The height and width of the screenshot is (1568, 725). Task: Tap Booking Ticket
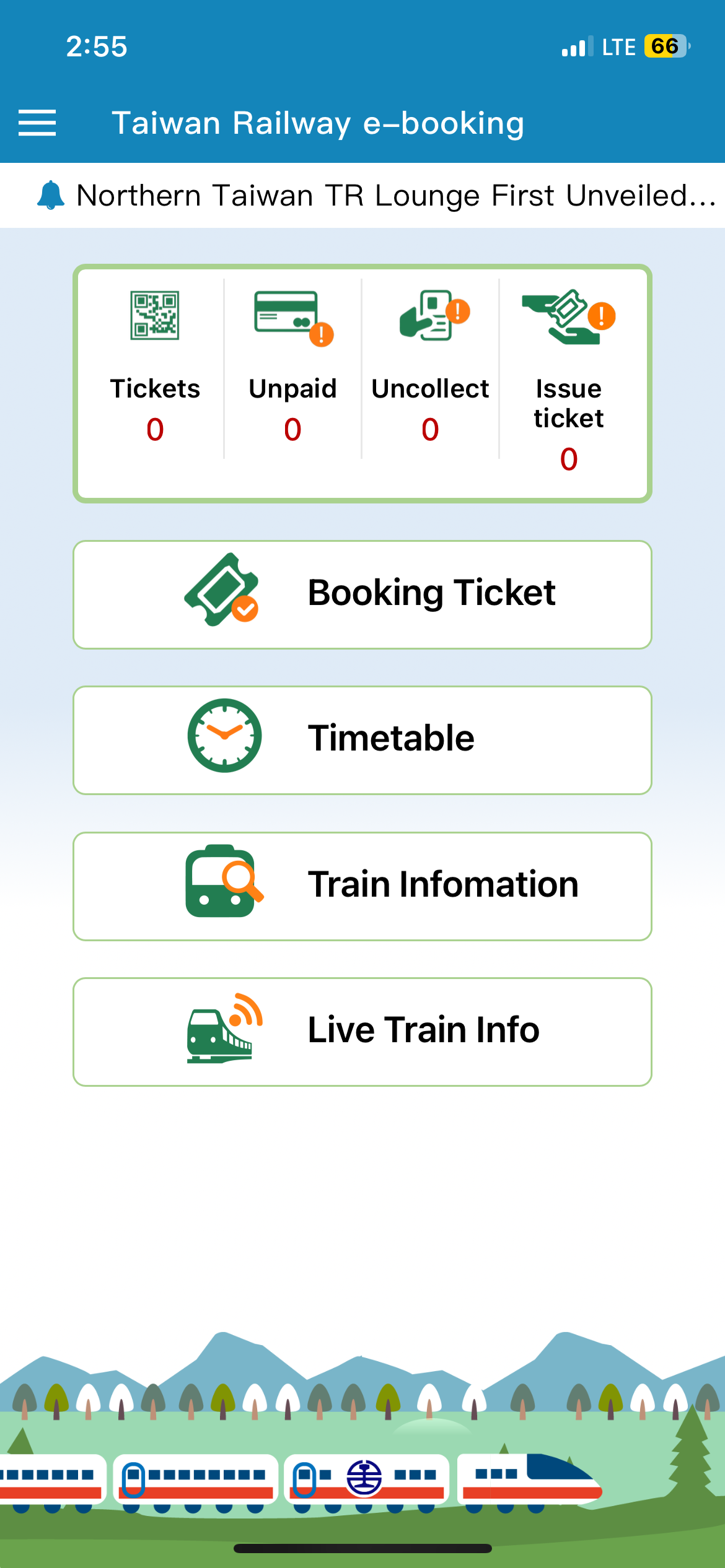[362, 595]
